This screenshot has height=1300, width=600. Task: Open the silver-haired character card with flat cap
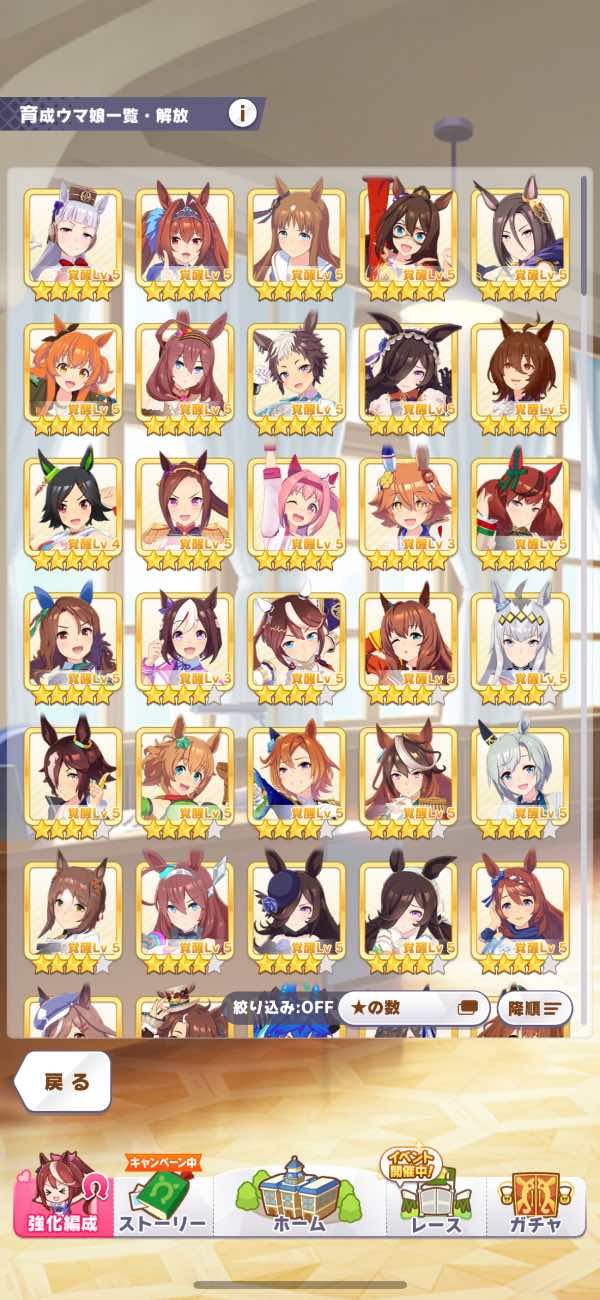[x=73, y=240]
